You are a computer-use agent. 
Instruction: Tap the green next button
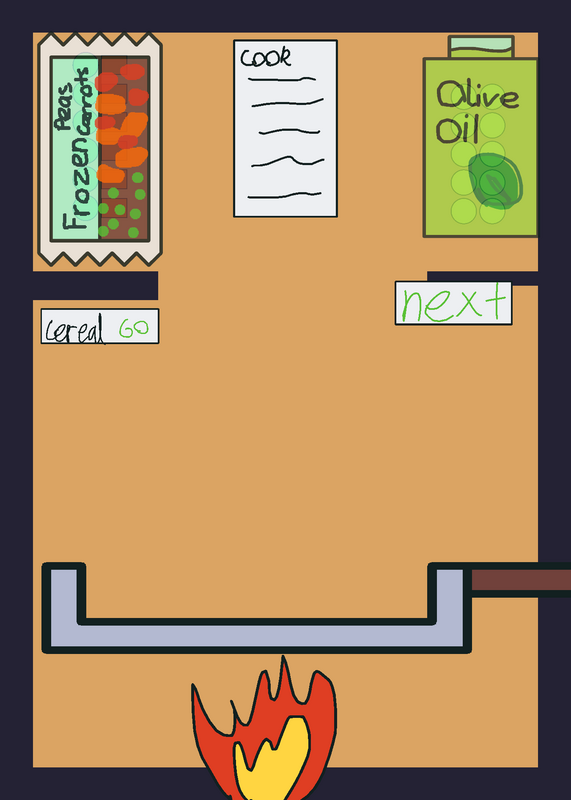tap(453, 303)
